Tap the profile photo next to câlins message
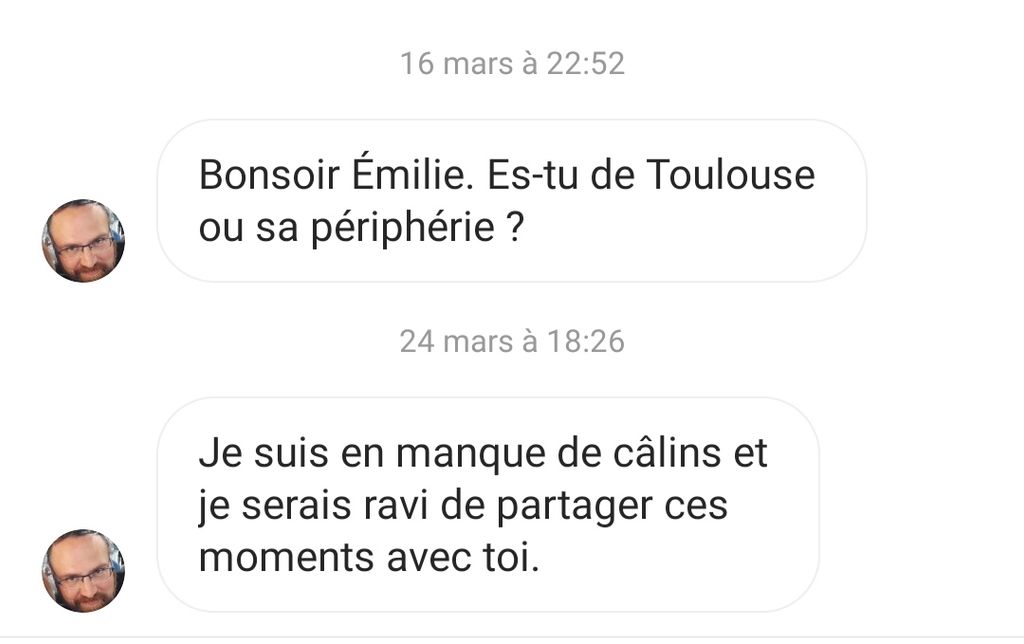This screenshot has height=644, width=1024. pos(83,571)
